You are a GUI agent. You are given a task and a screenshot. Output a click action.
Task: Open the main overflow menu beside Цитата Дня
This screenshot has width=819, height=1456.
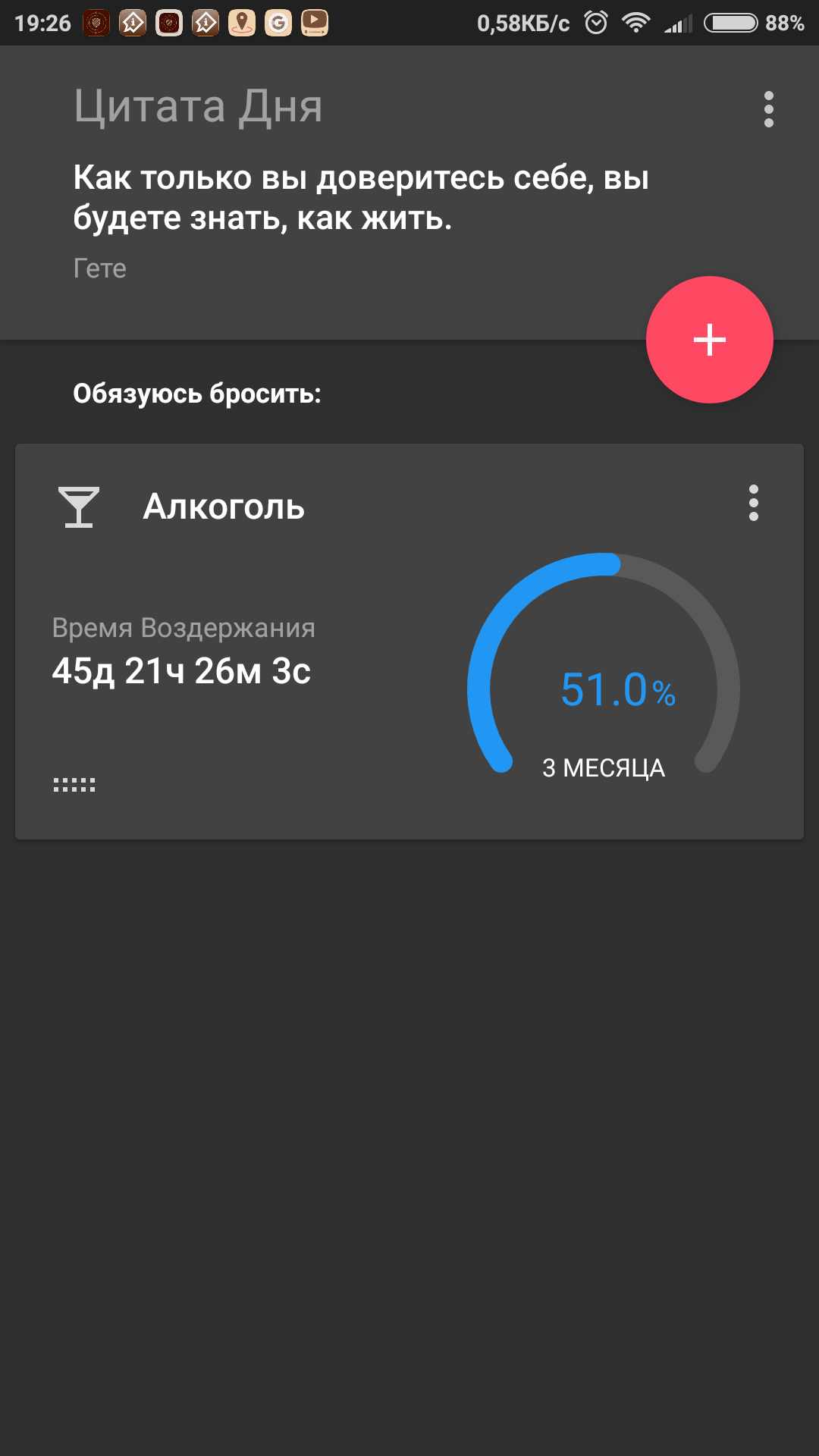point(768,110)
